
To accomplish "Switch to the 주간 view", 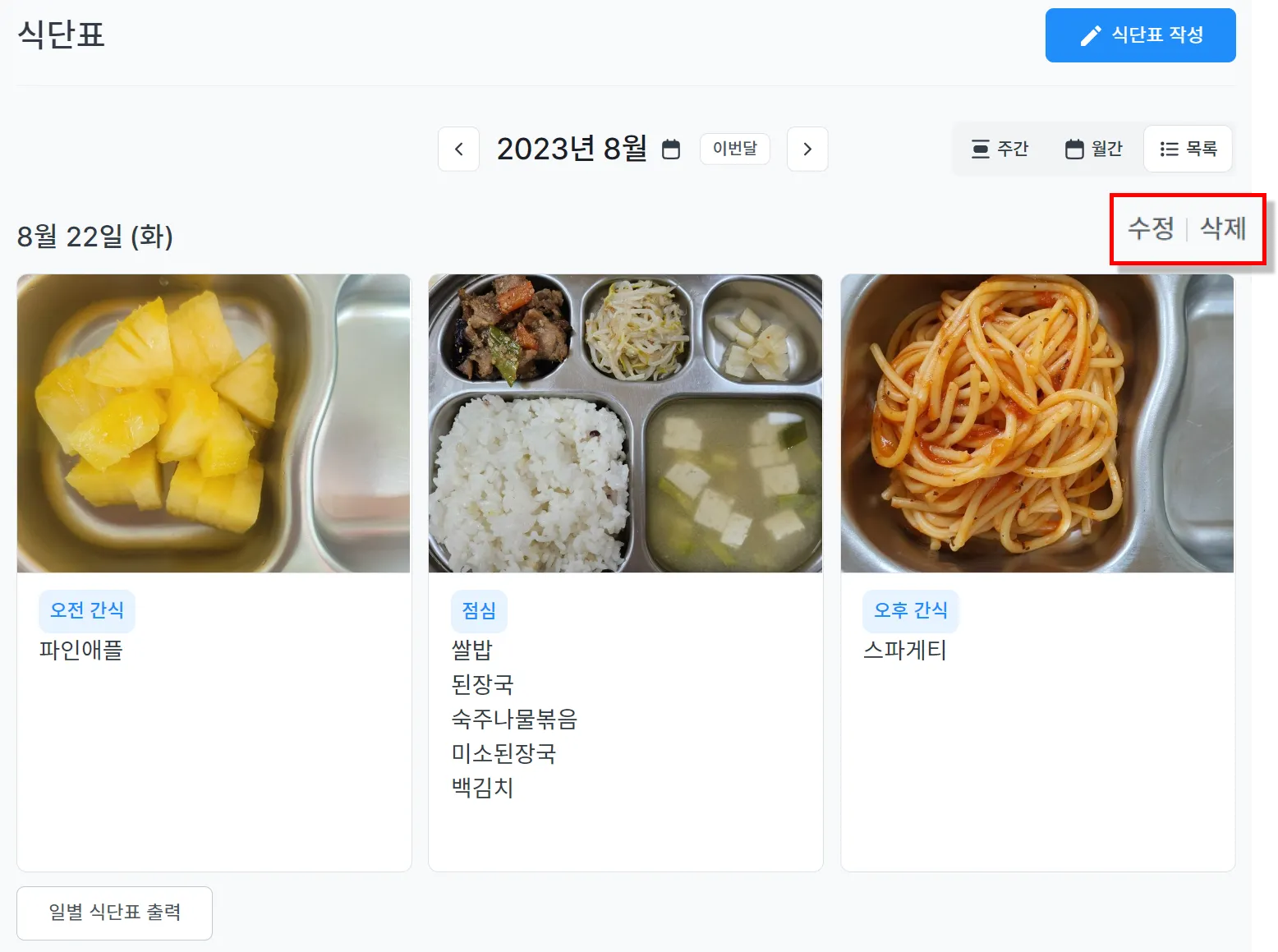I will (x=1000, y=149).
